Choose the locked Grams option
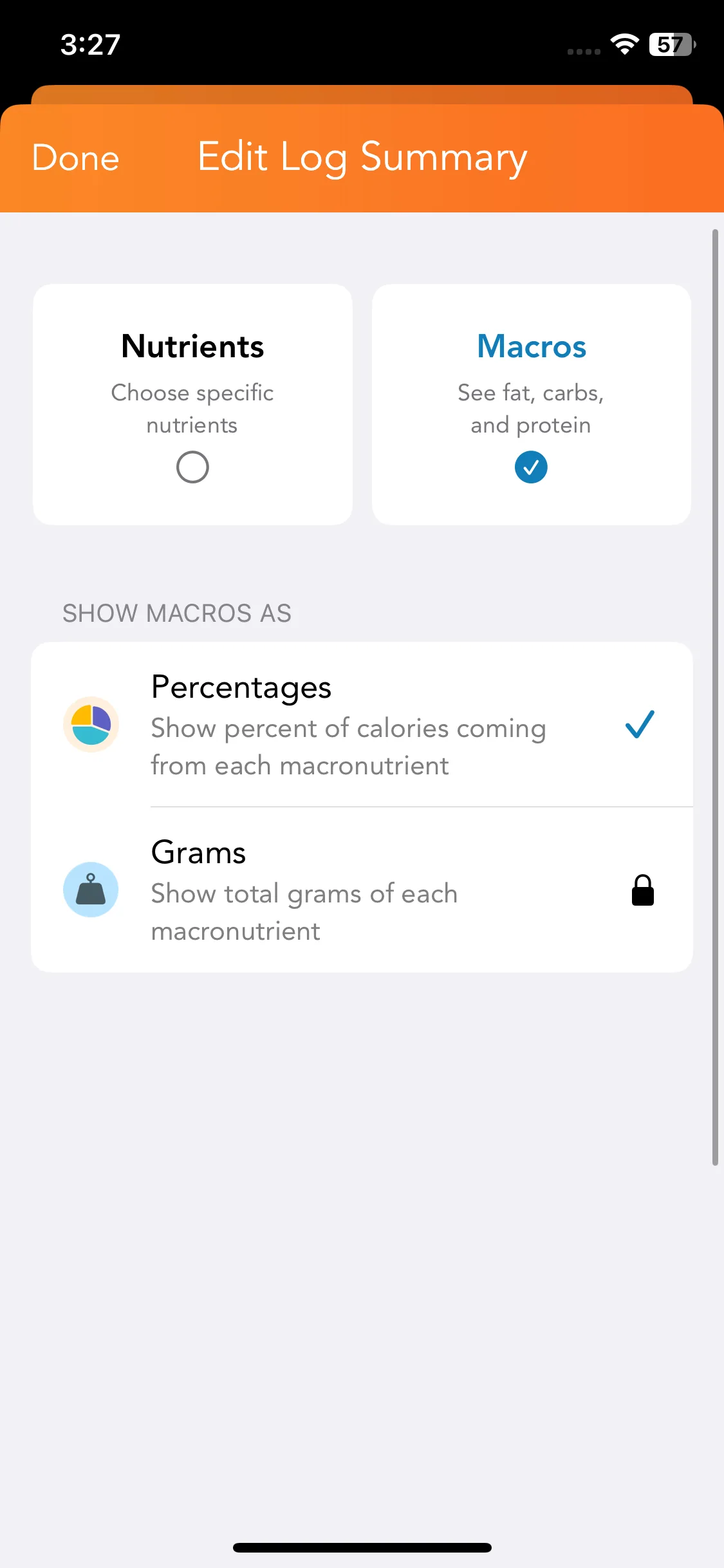Screen dimensions: 724x1568 pos(362,890)
